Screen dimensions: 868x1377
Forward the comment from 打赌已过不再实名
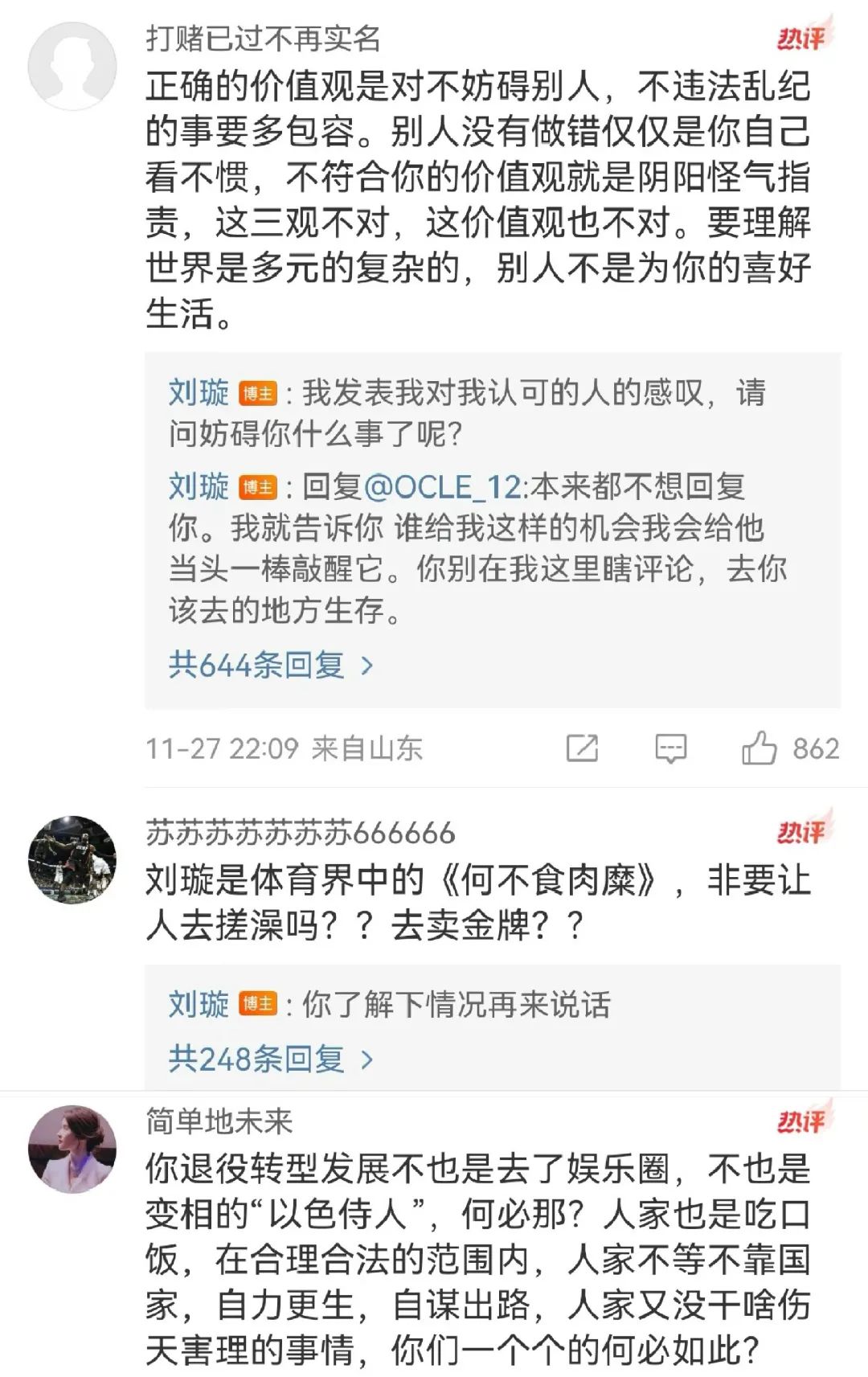click(x=582, y=748)
